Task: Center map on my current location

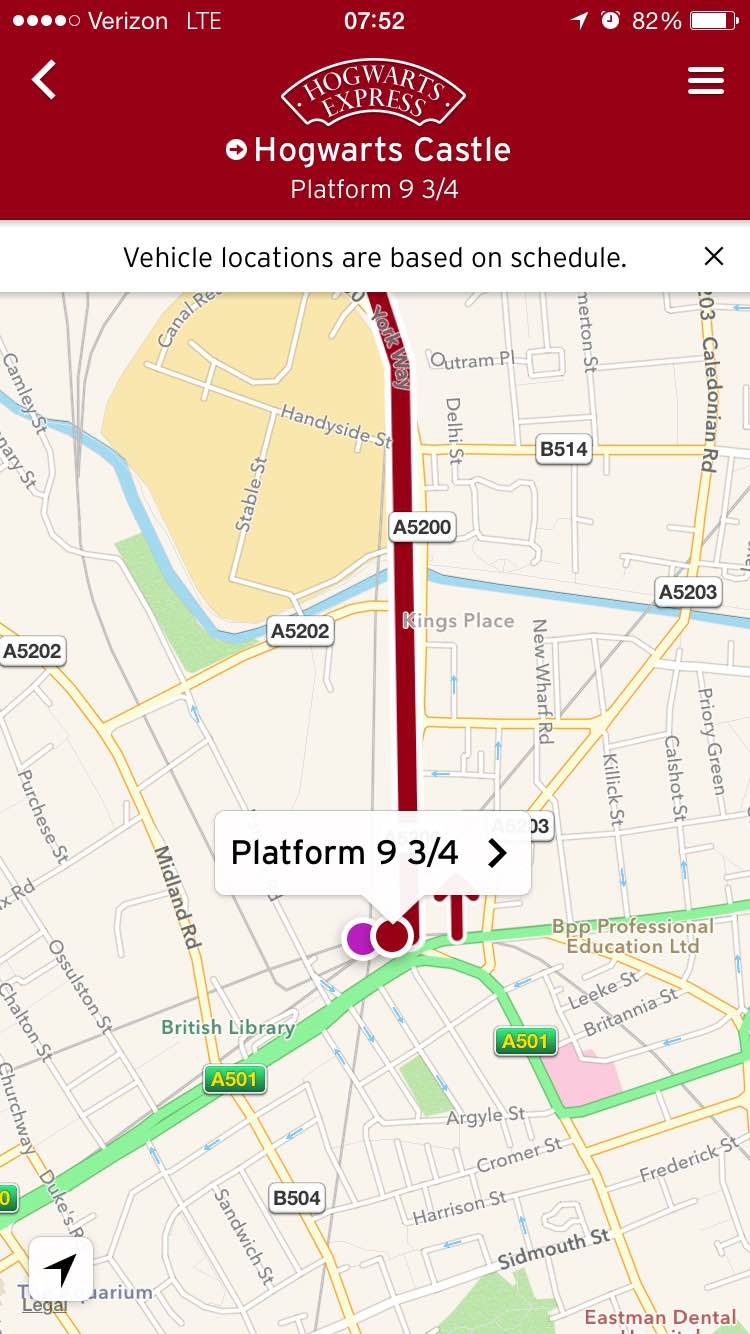Action: (61, 1270)
